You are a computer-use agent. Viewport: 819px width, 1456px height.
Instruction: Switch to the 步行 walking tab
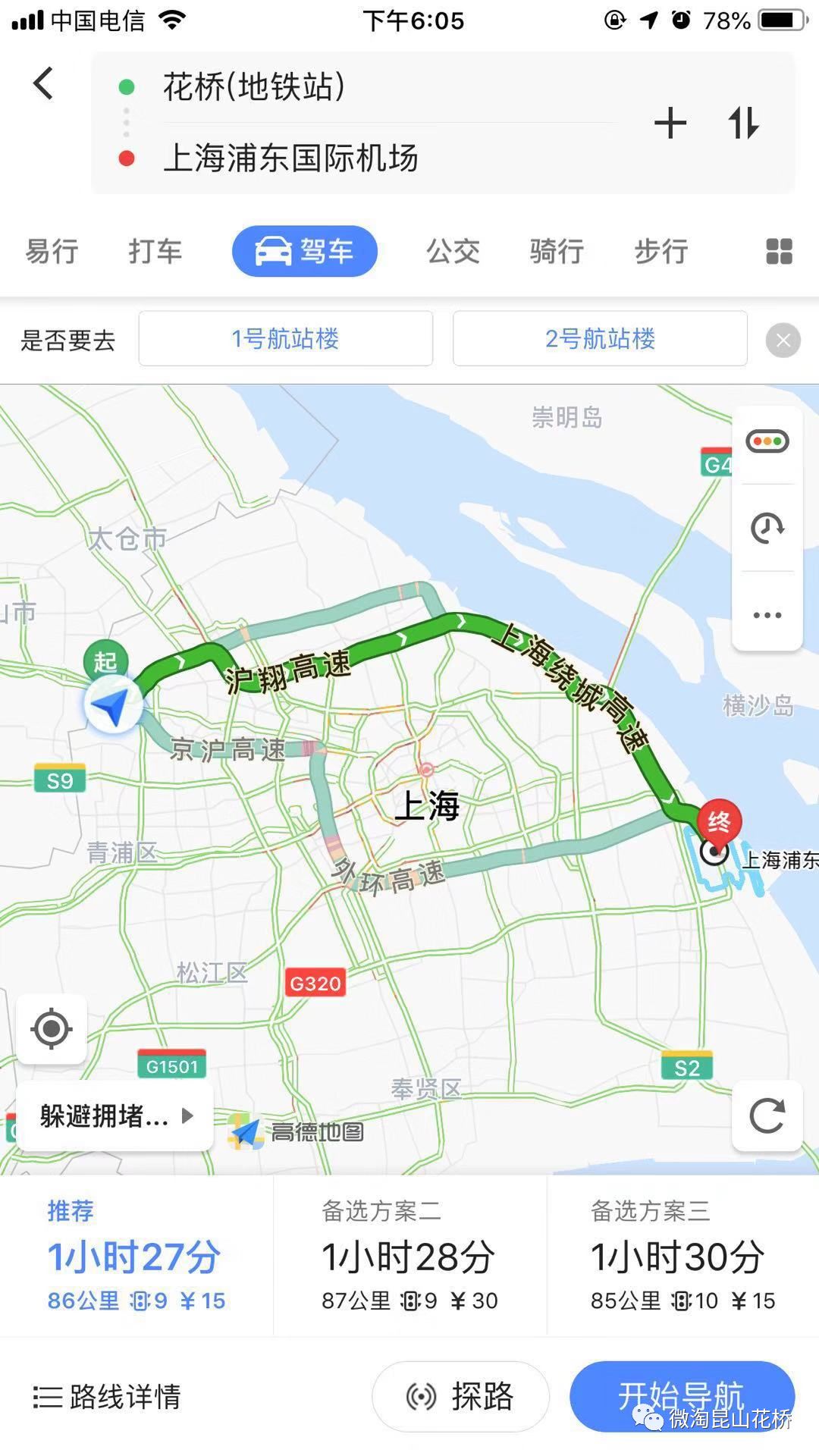coord(661,251)
